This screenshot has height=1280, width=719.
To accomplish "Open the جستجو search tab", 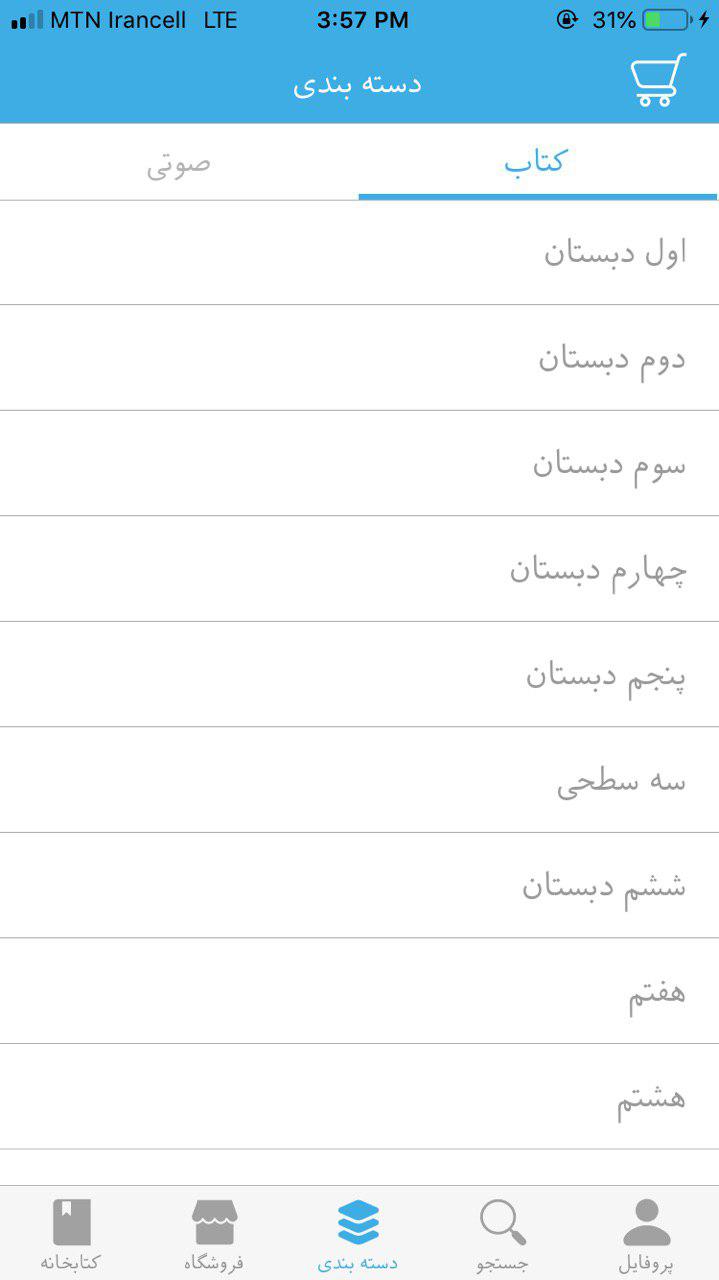I will click(x=503, y=1235).
